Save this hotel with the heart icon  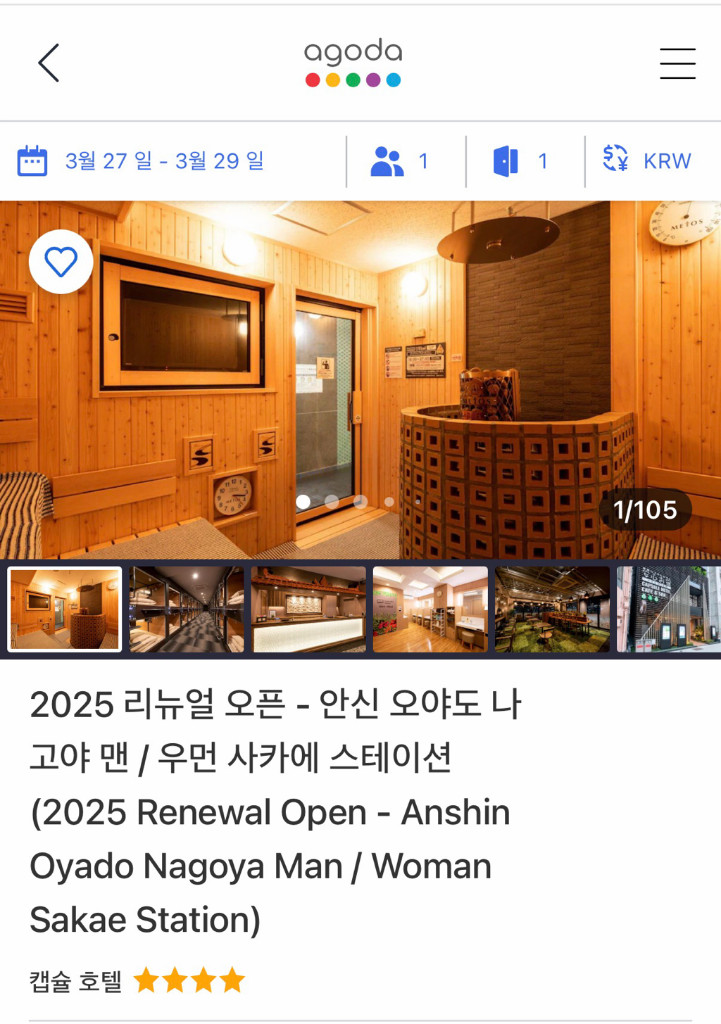click(x=61, y=262)
